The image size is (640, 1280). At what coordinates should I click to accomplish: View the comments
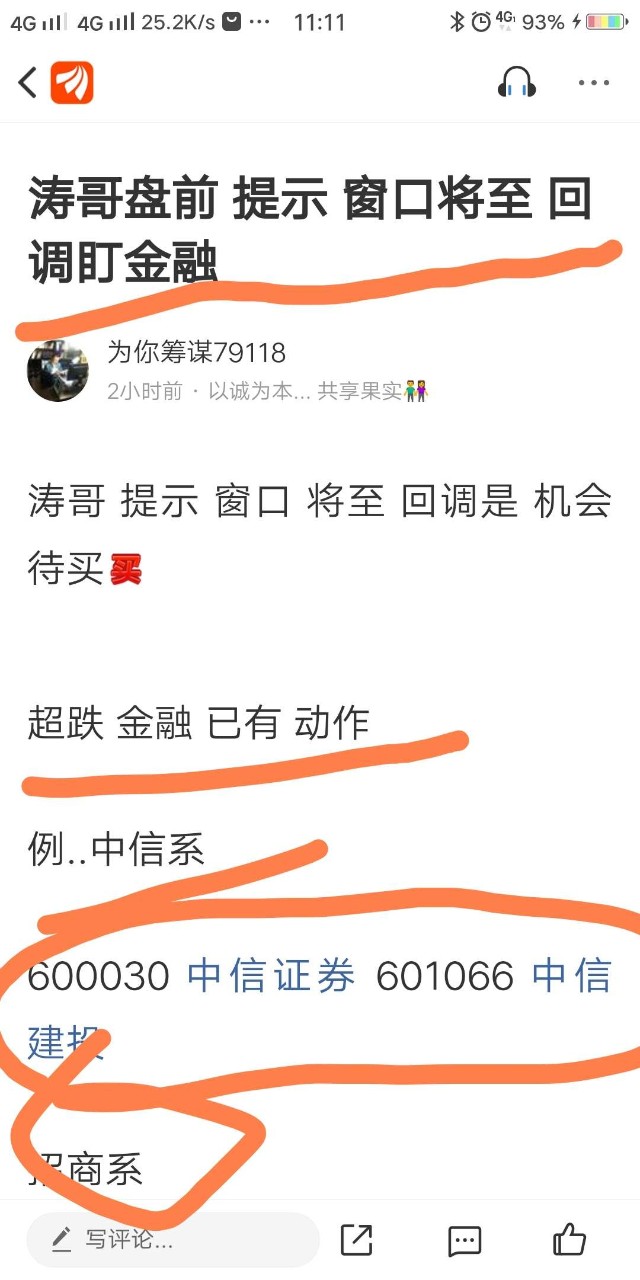click(x=465, y=1241)
